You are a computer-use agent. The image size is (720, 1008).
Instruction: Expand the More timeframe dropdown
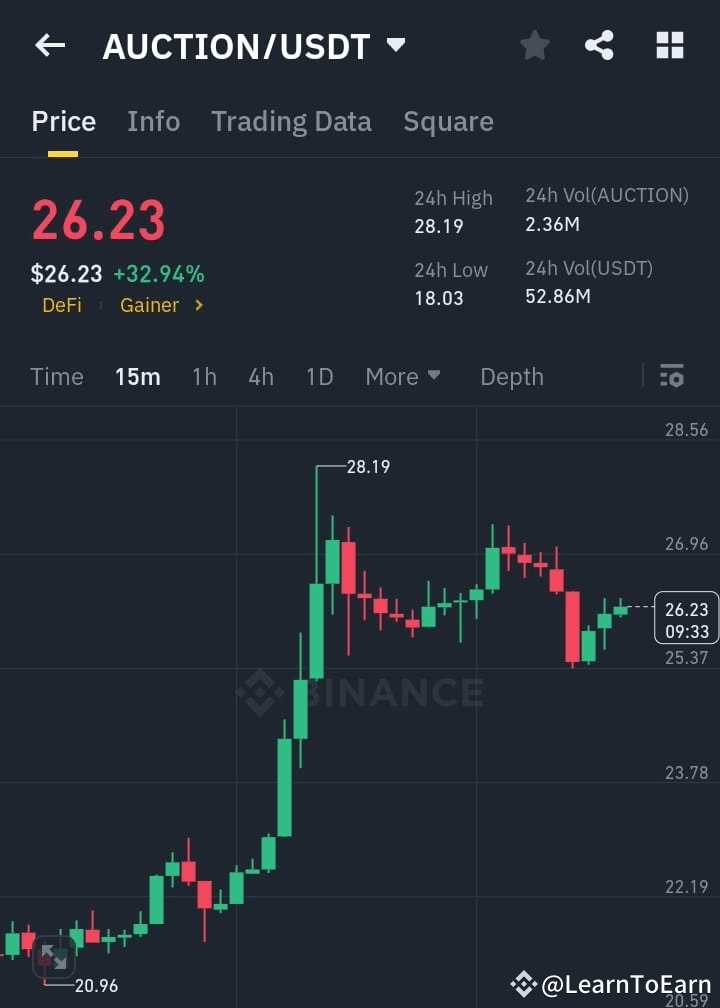[x=403, y=377]
